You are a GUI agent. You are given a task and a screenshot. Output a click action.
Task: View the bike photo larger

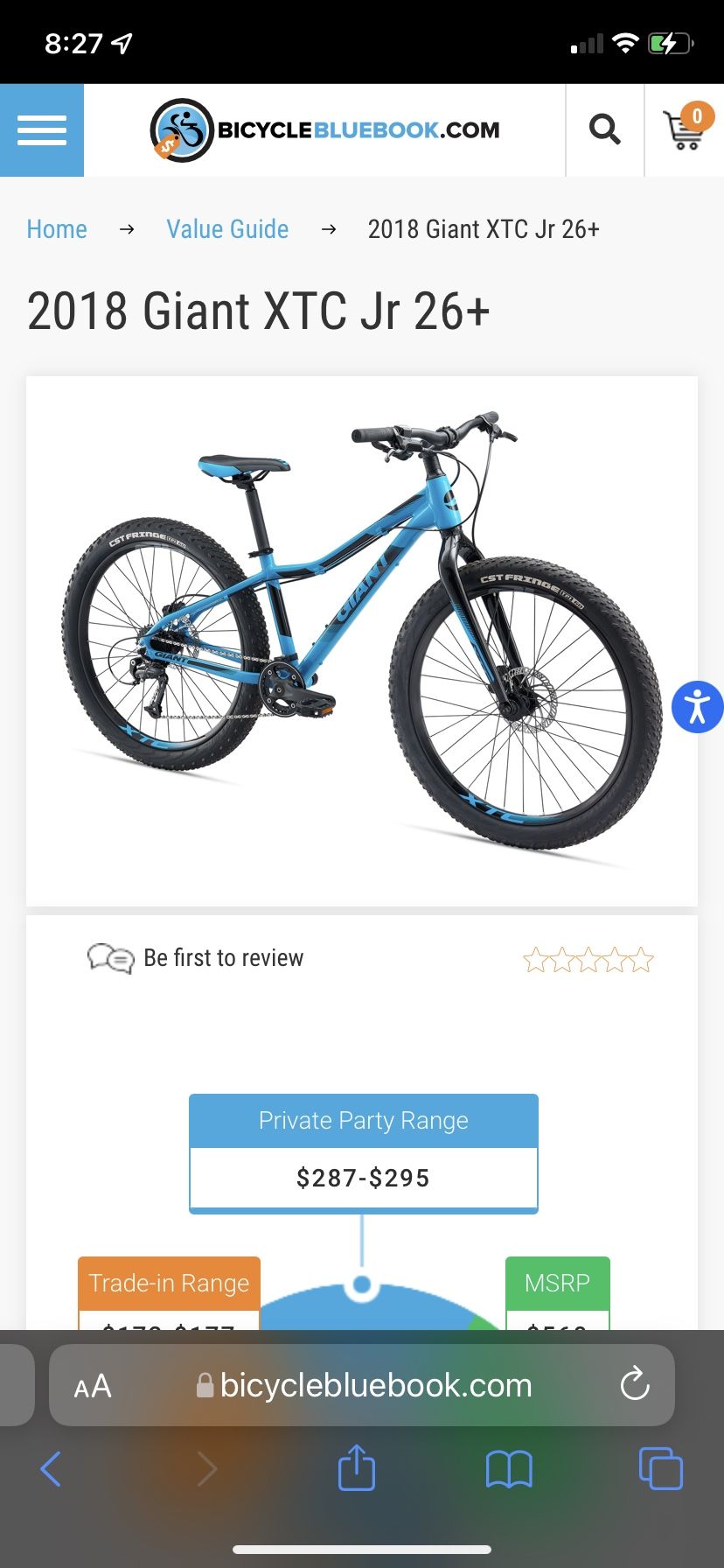(x=362, y=640)
